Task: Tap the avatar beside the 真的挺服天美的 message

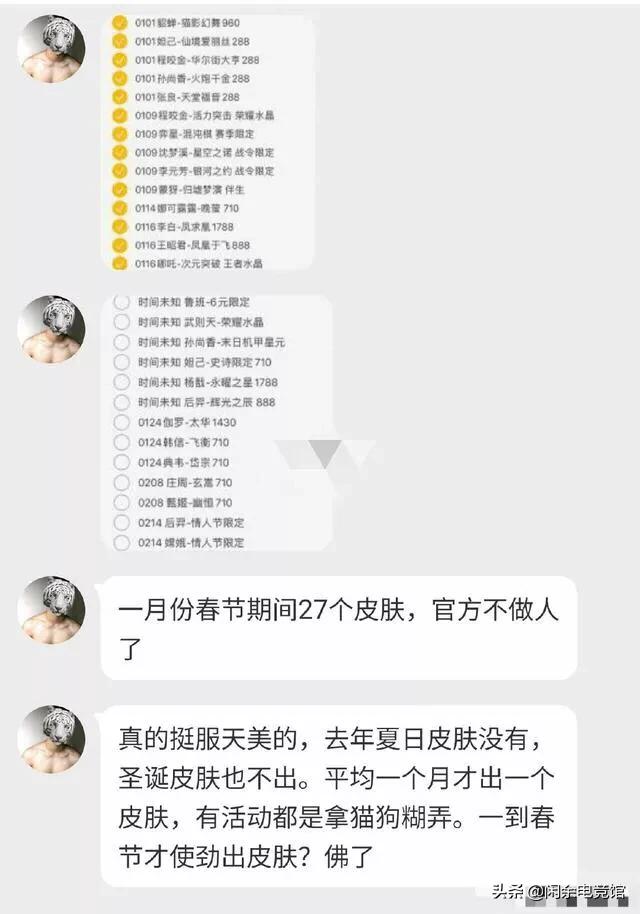Action: click(x=51, y=738)
